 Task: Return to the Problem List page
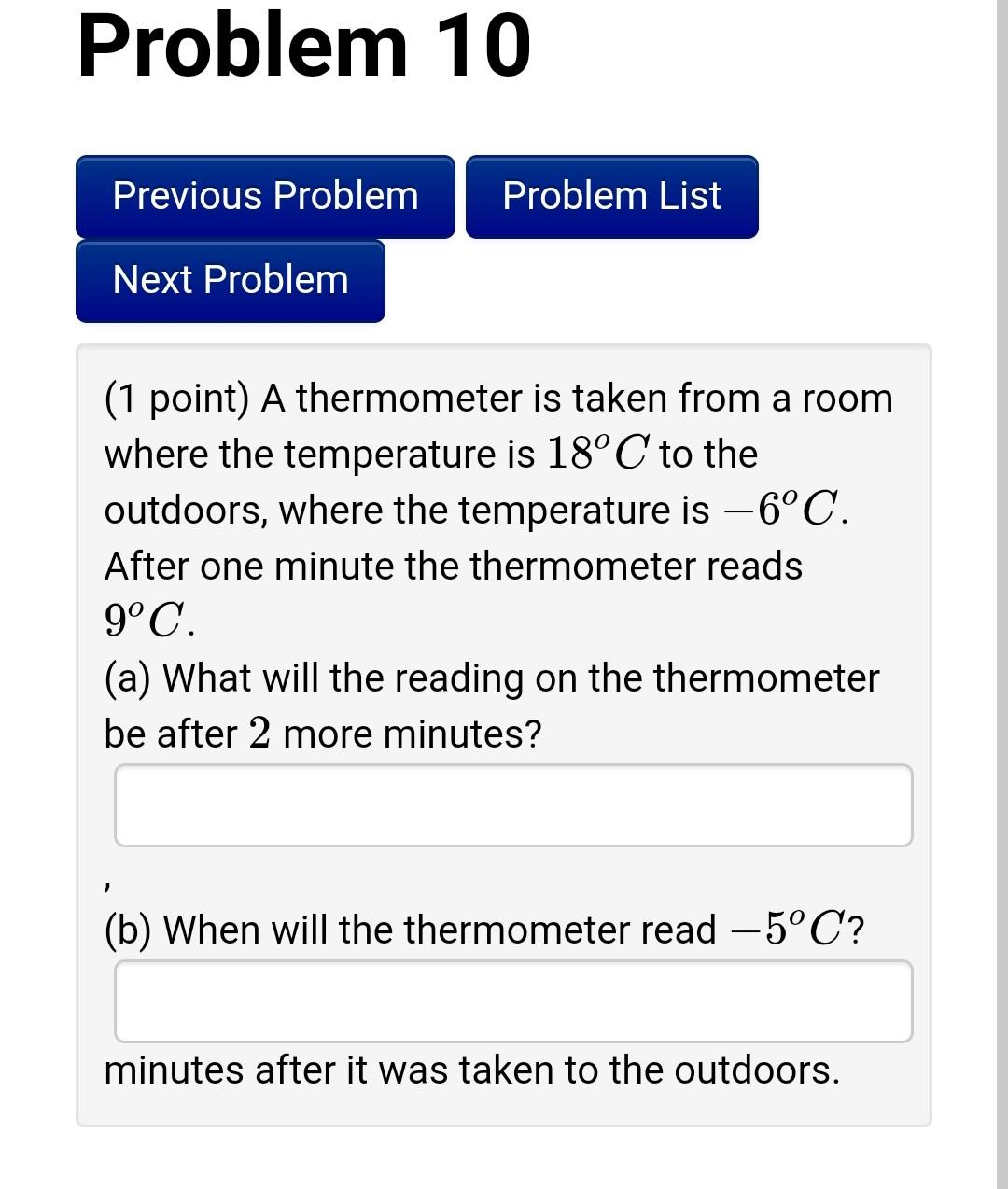610,197
